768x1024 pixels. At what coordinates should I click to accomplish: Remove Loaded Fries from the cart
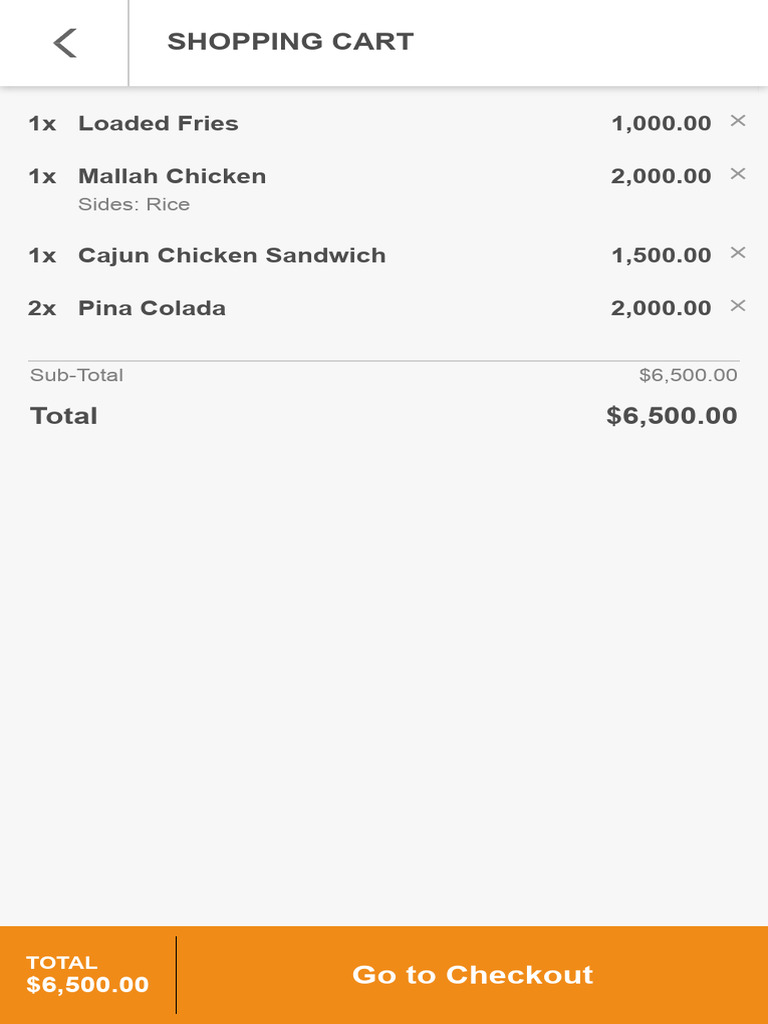[738, 121]
